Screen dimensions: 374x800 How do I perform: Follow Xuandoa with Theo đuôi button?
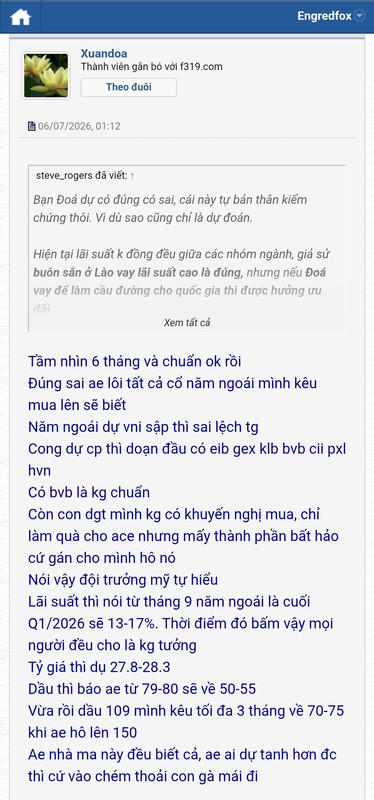pos(129,87)
